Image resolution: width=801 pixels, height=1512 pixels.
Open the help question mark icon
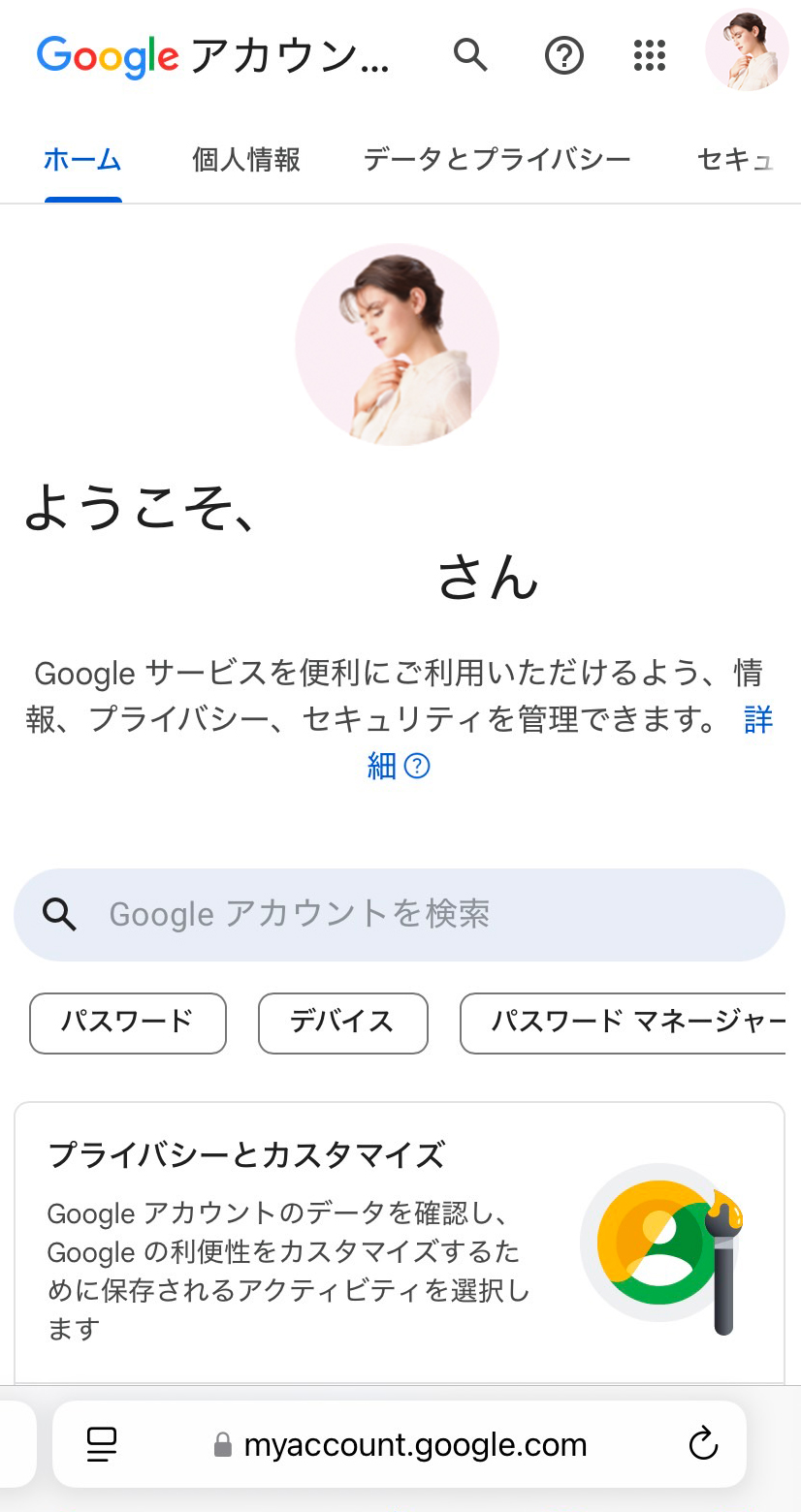click(x=563, y=55)
